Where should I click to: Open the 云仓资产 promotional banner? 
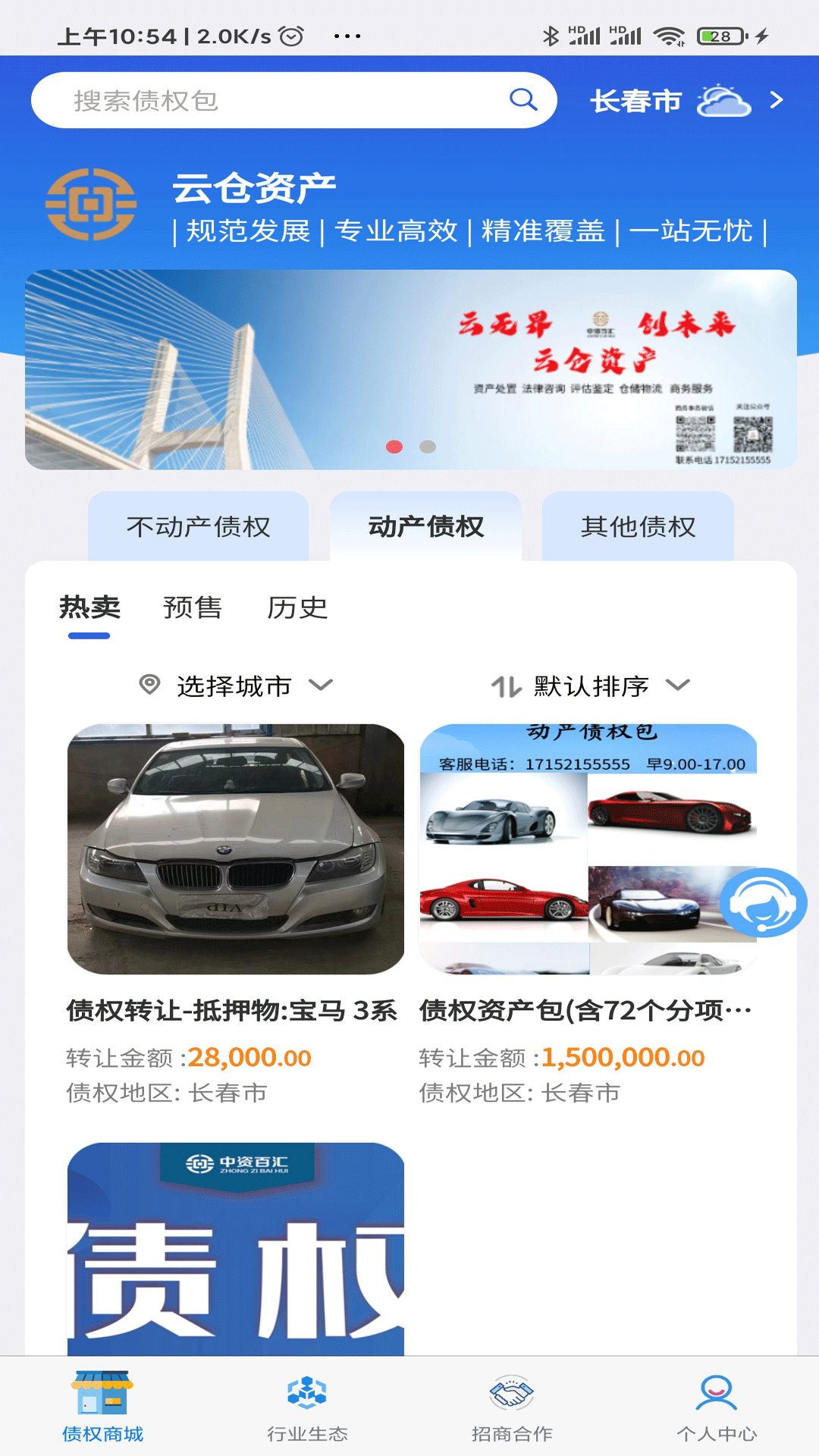[x=410, y=369]
